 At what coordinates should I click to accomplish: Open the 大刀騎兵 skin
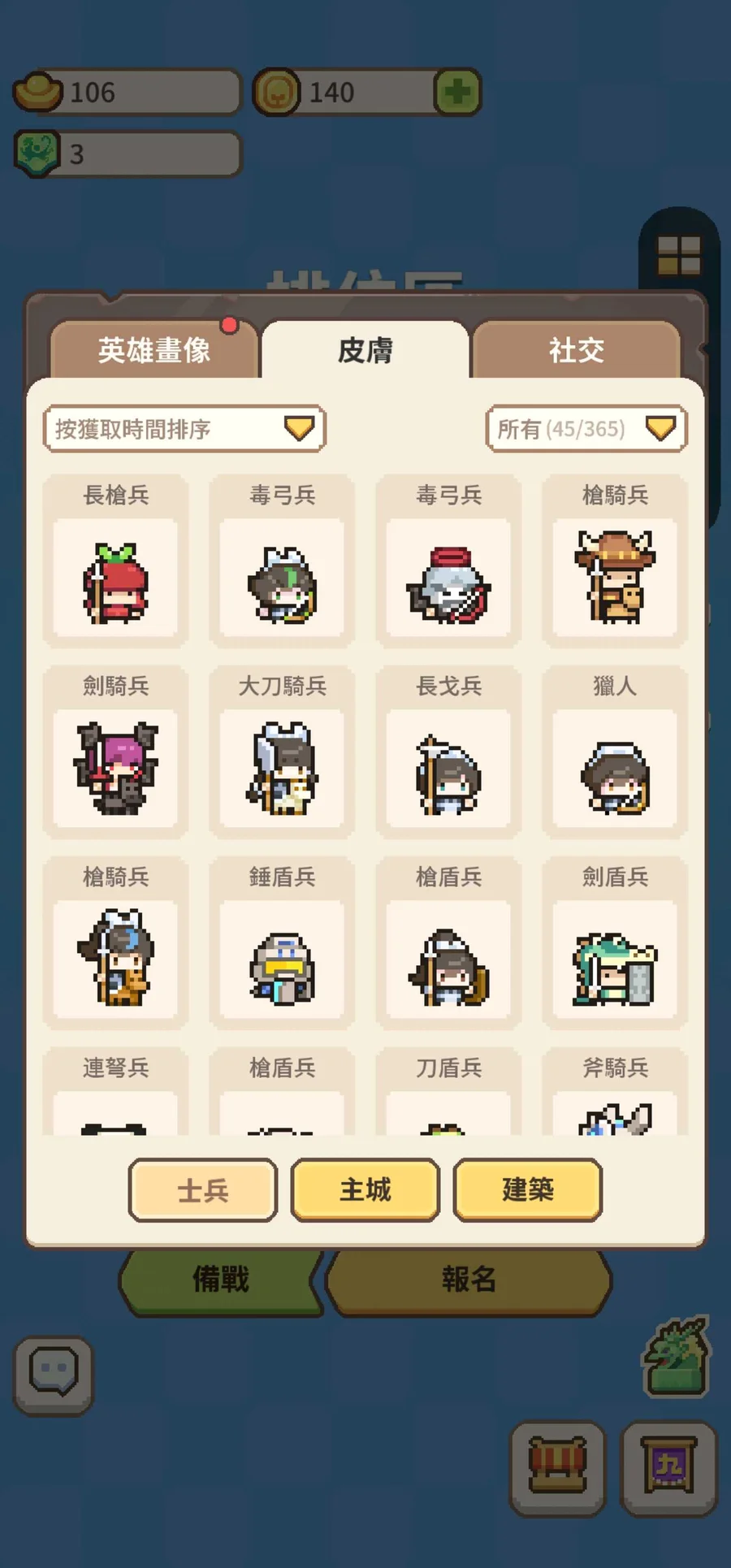point(282,752)
